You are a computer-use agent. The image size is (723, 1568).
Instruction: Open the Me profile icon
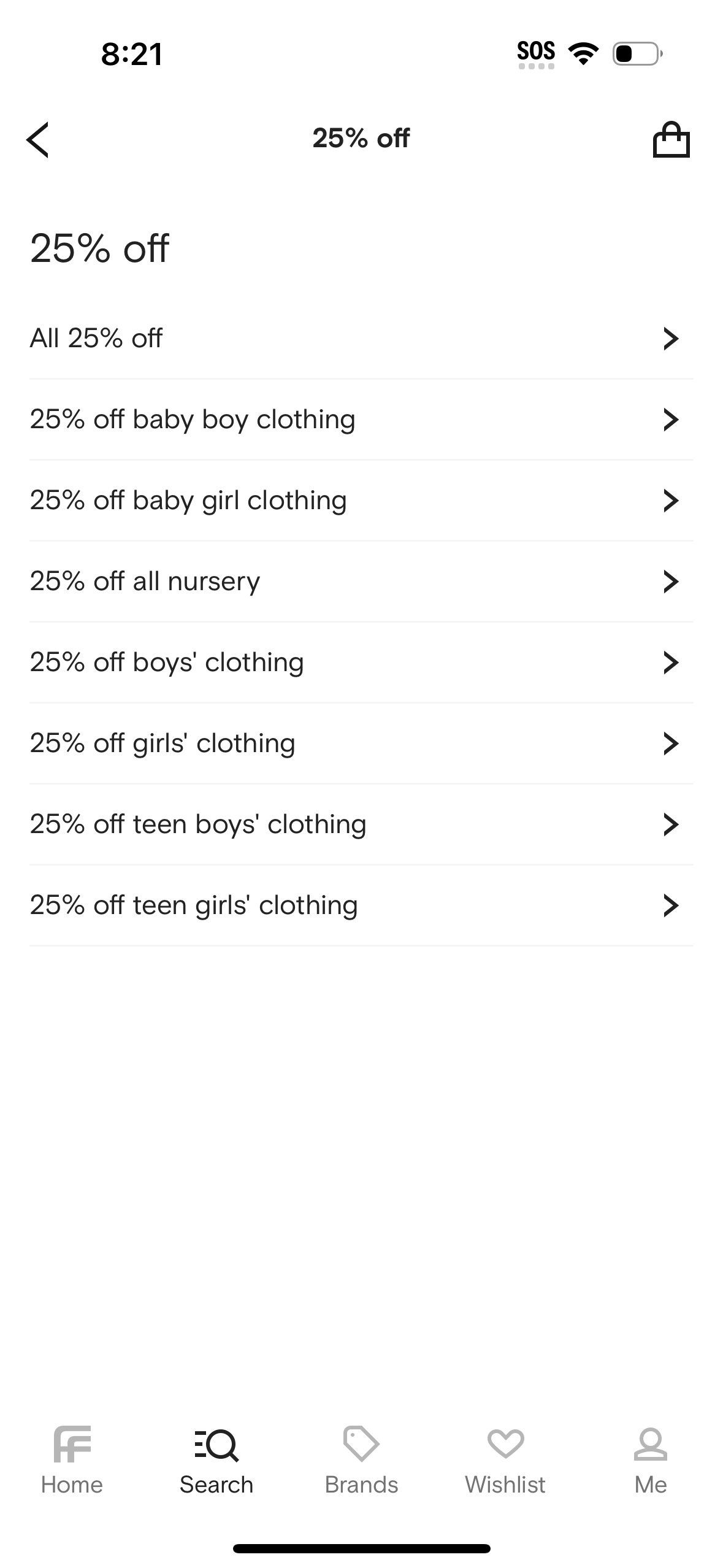click(x=649, y=1445)
